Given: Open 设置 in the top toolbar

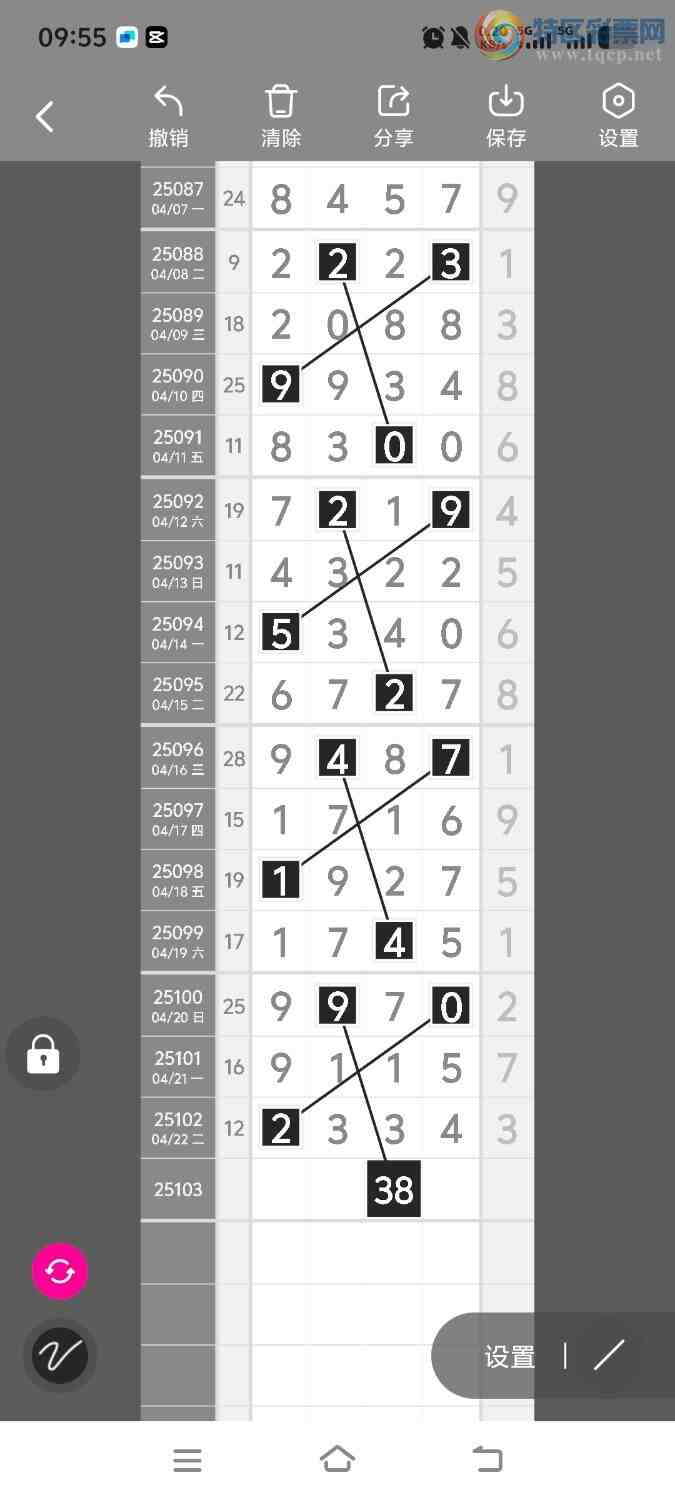Looking at the screenshot, I should tap(618, 117).
